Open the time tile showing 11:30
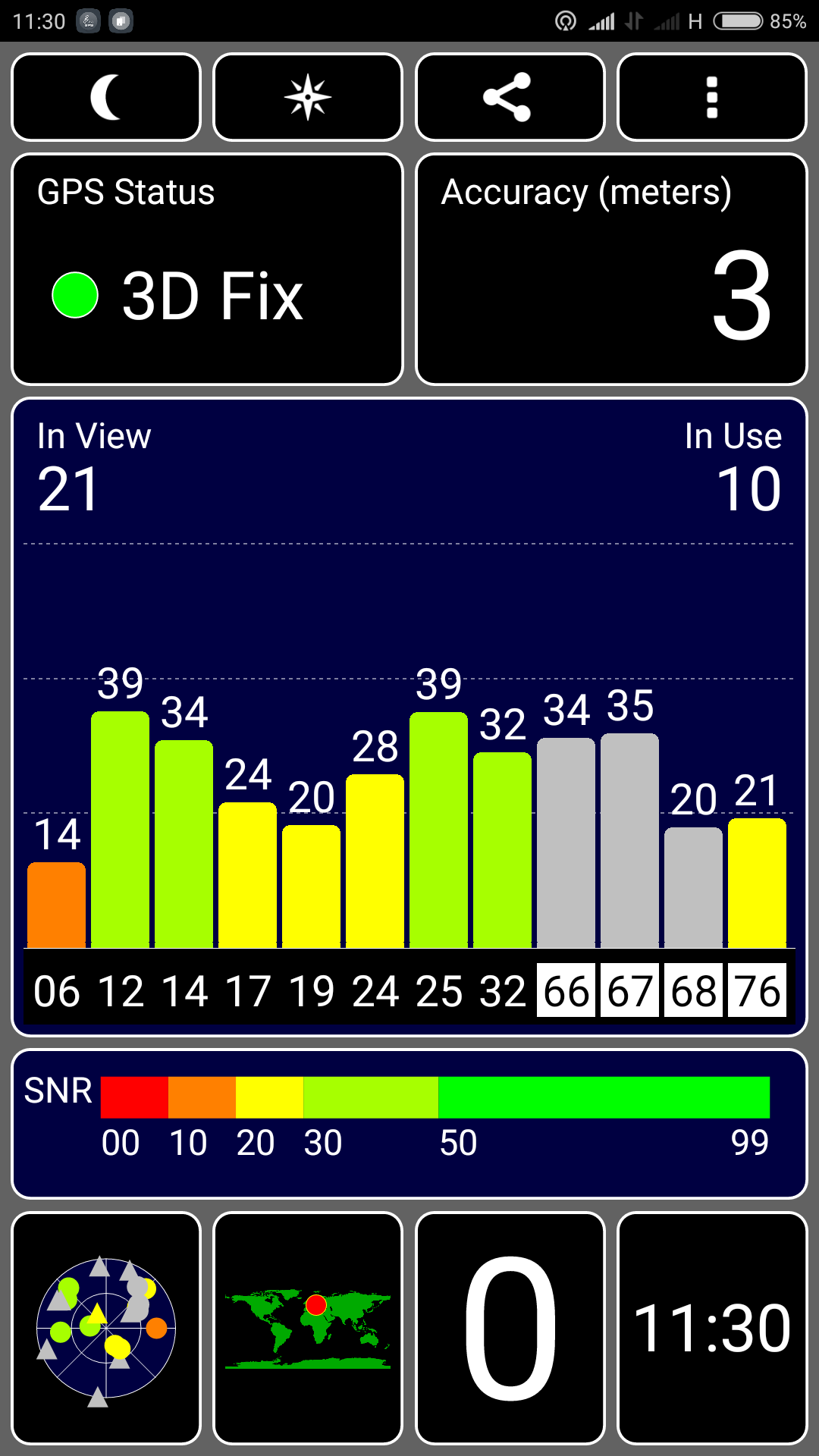This screenshot has height=1456, width=819. 711,1328
